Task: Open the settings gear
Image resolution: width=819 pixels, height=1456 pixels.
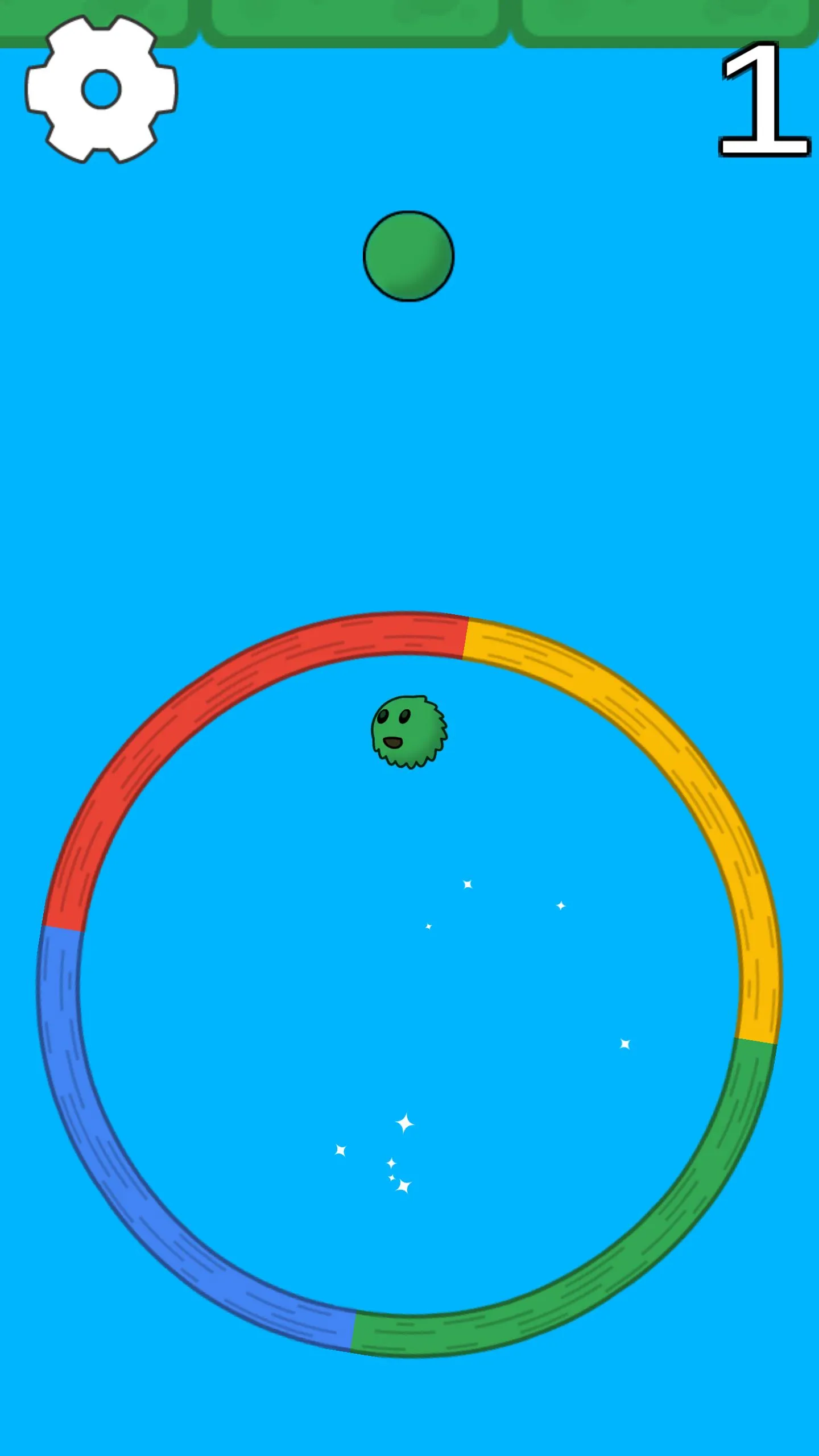Action: click(x=101, y=89)
